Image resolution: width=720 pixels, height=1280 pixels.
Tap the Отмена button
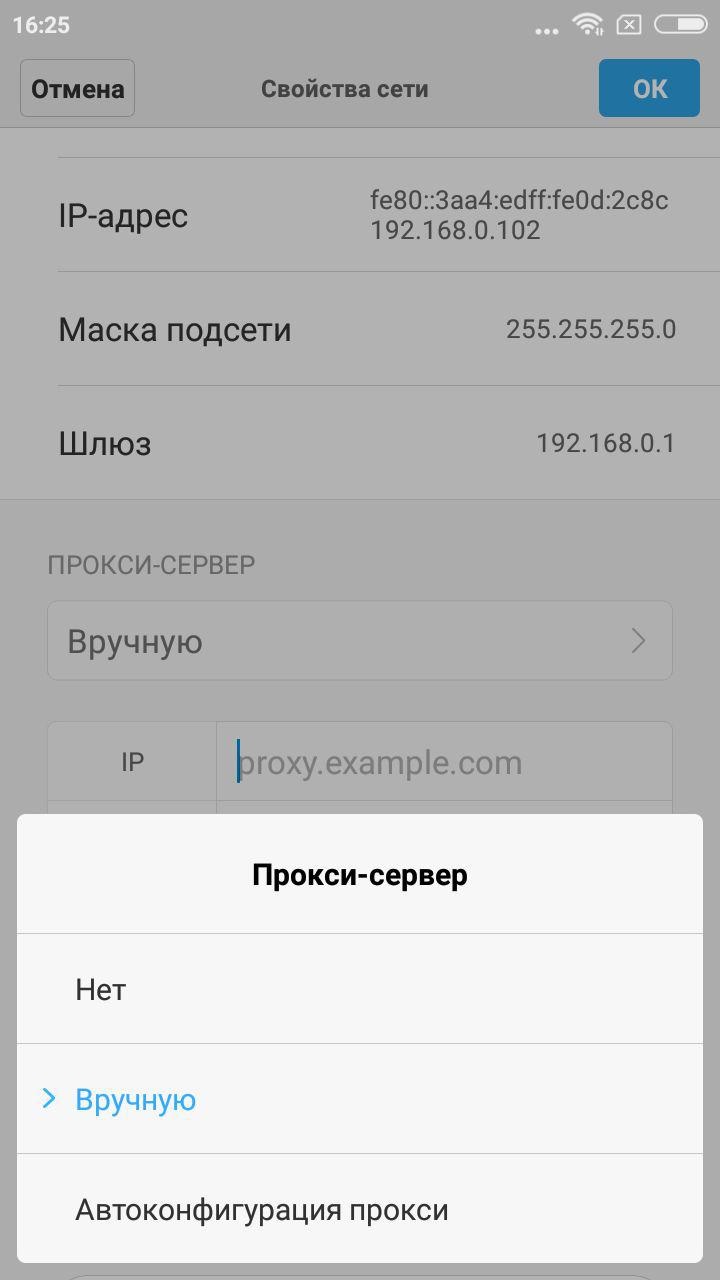78,89
